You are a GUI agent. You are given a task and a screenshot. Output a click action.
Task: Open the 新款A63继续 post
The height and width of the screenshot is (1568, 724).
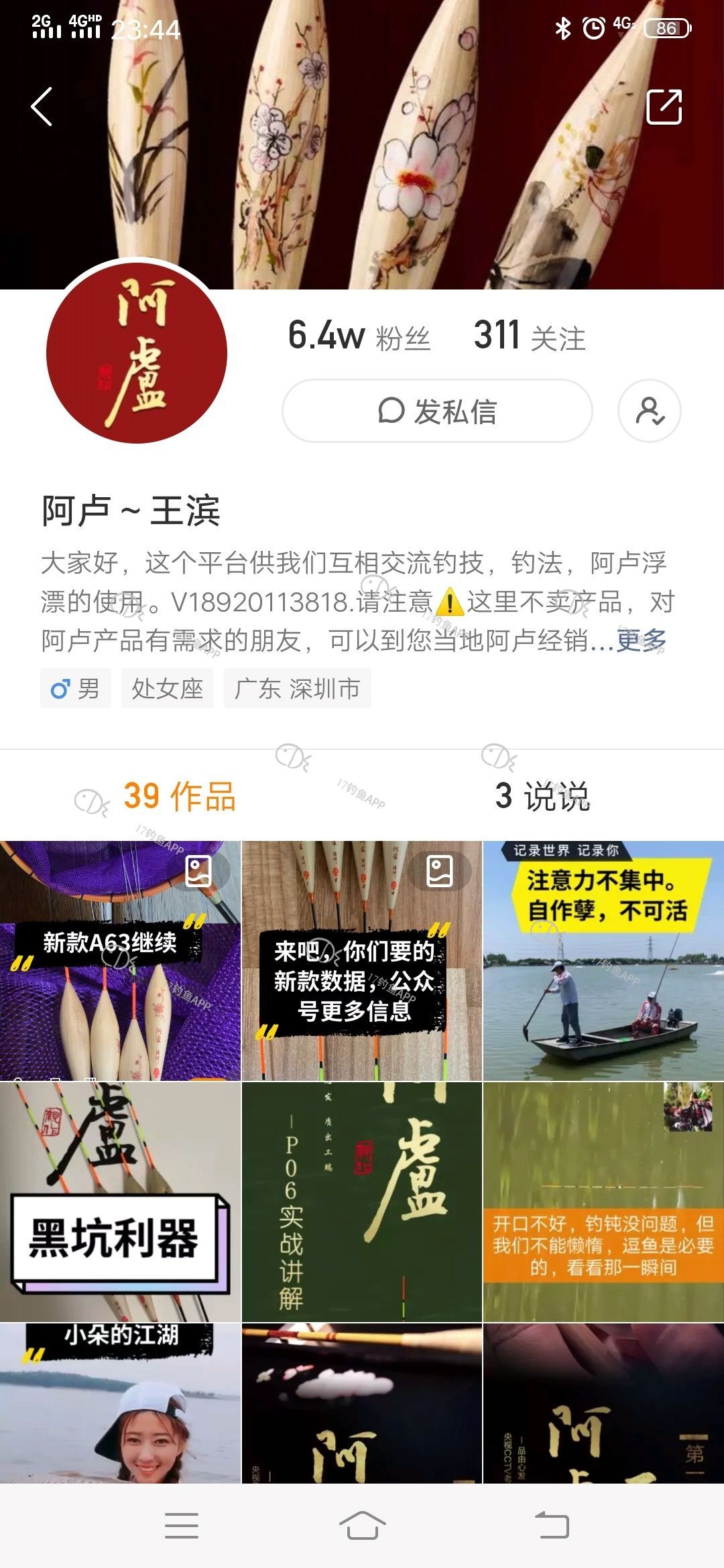pyautogui.click(x=120, y=961)
